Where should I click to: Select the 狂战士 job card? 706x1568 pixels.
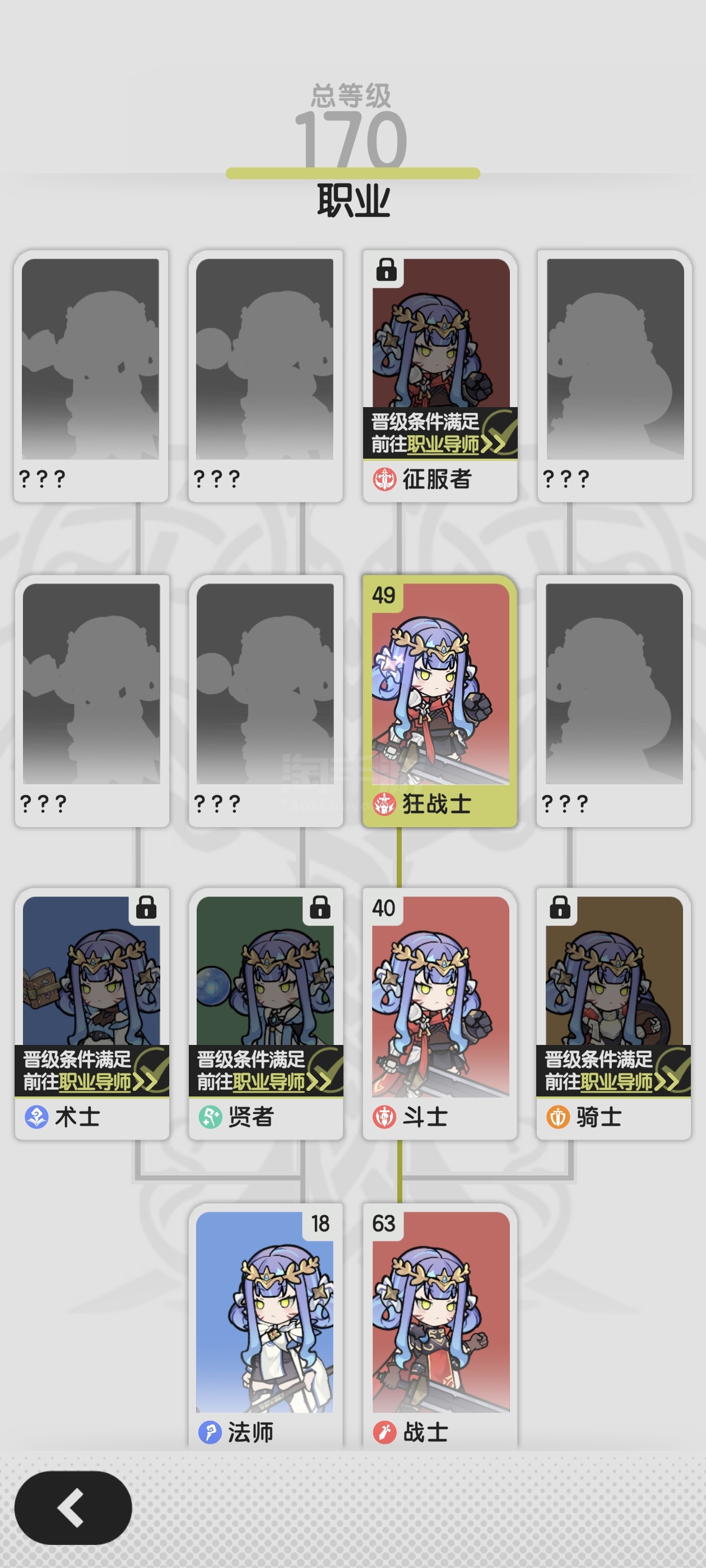tap(440, 701)
